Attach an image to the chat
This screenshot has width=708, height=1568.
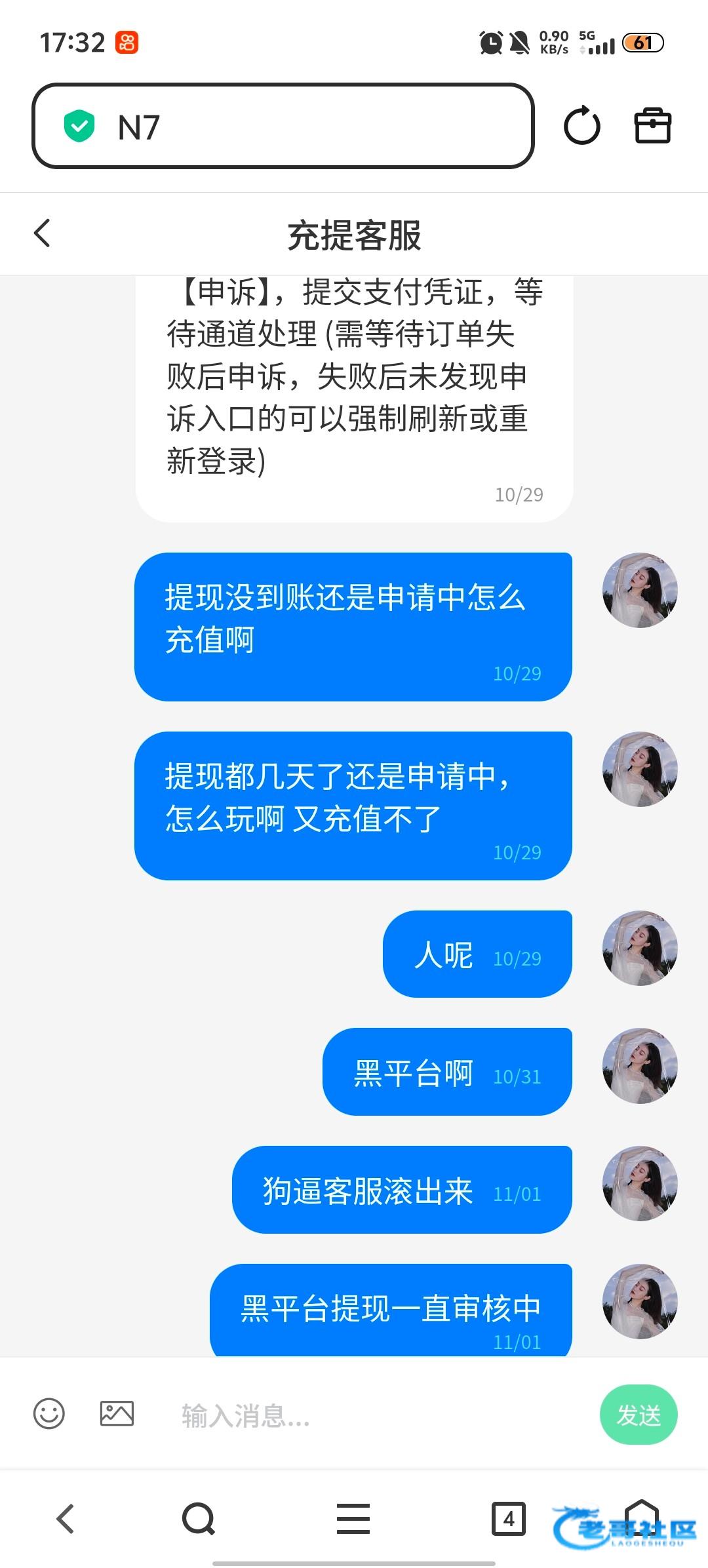click(x=117, y=1414)
